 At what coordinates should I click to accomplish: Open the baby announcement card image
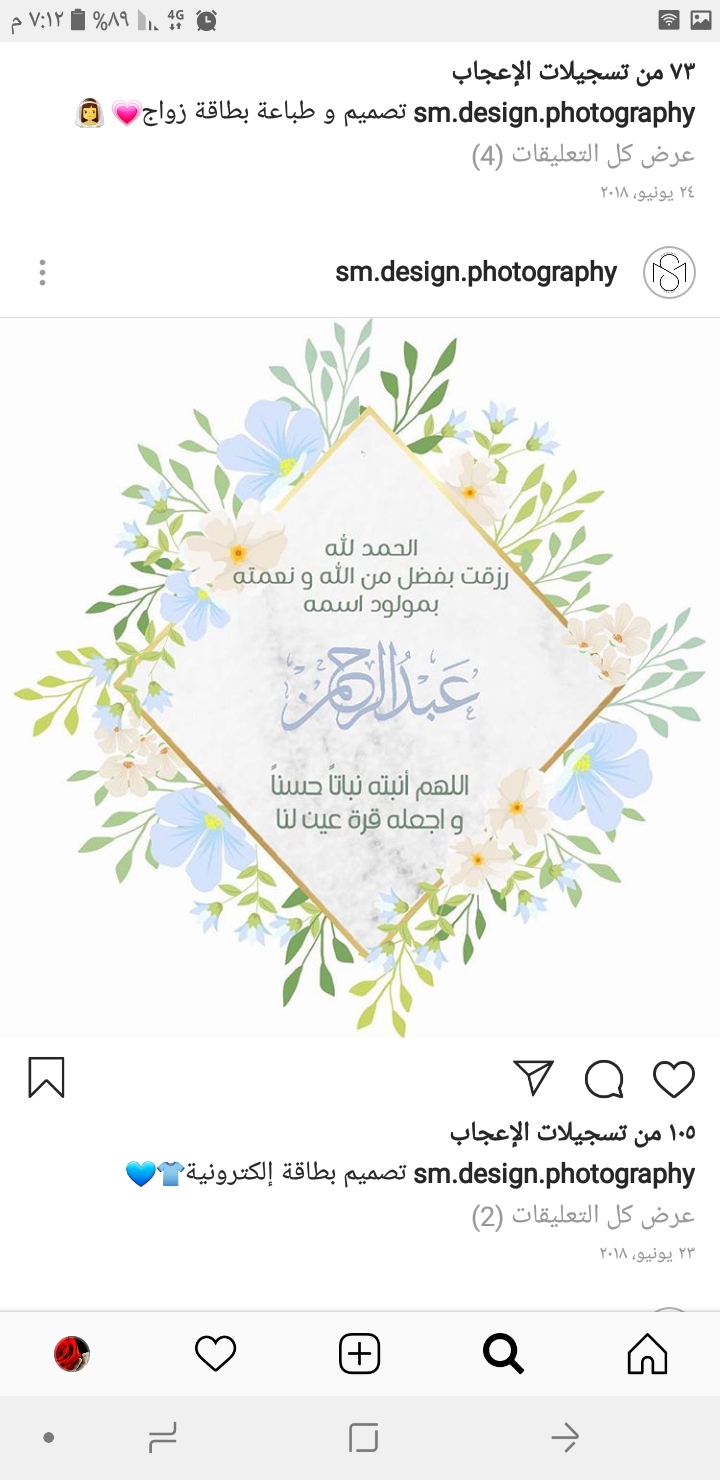[360, 678]
